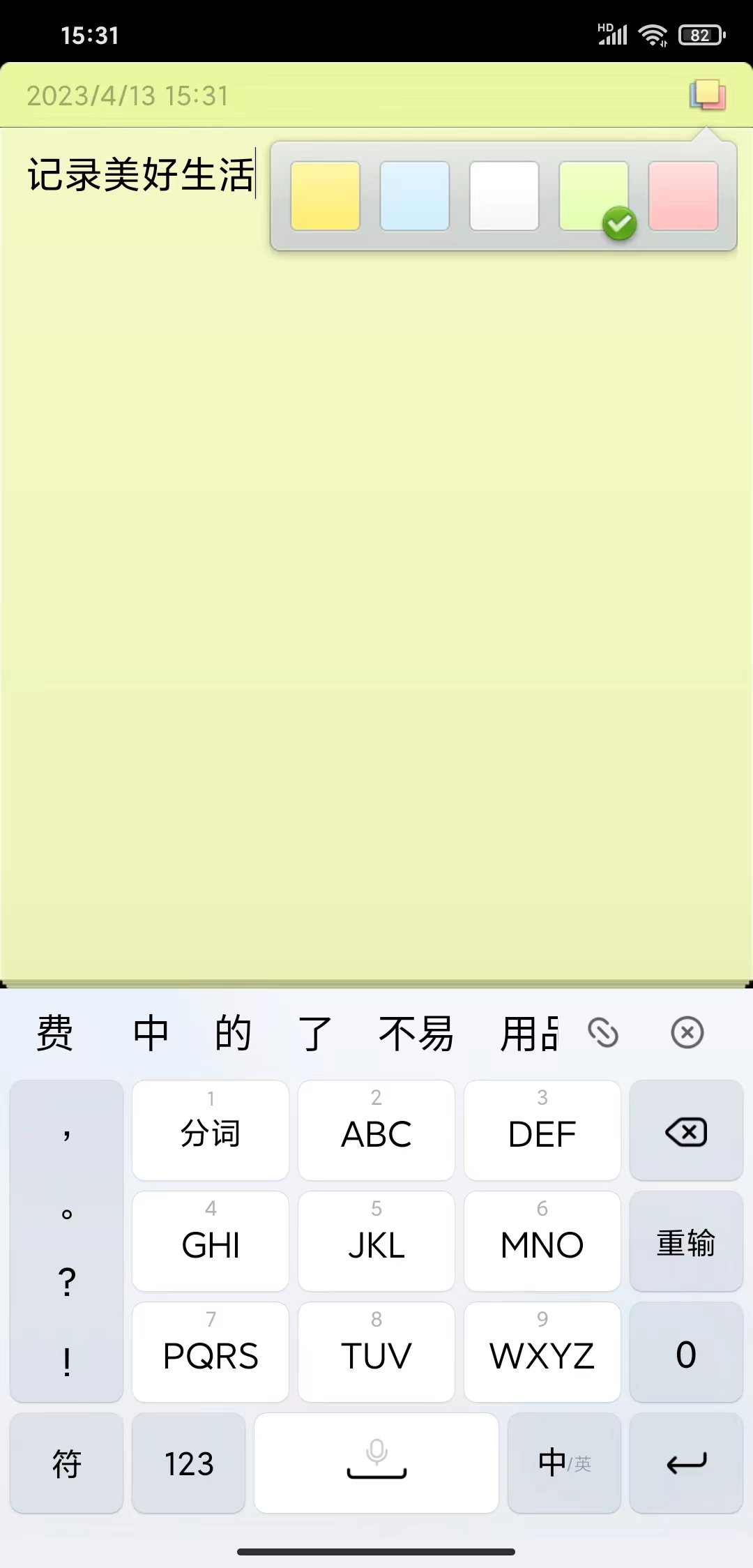Switch input language with the 中/英 key
Screen dimensions: 753x1568
coord(563,1463)
